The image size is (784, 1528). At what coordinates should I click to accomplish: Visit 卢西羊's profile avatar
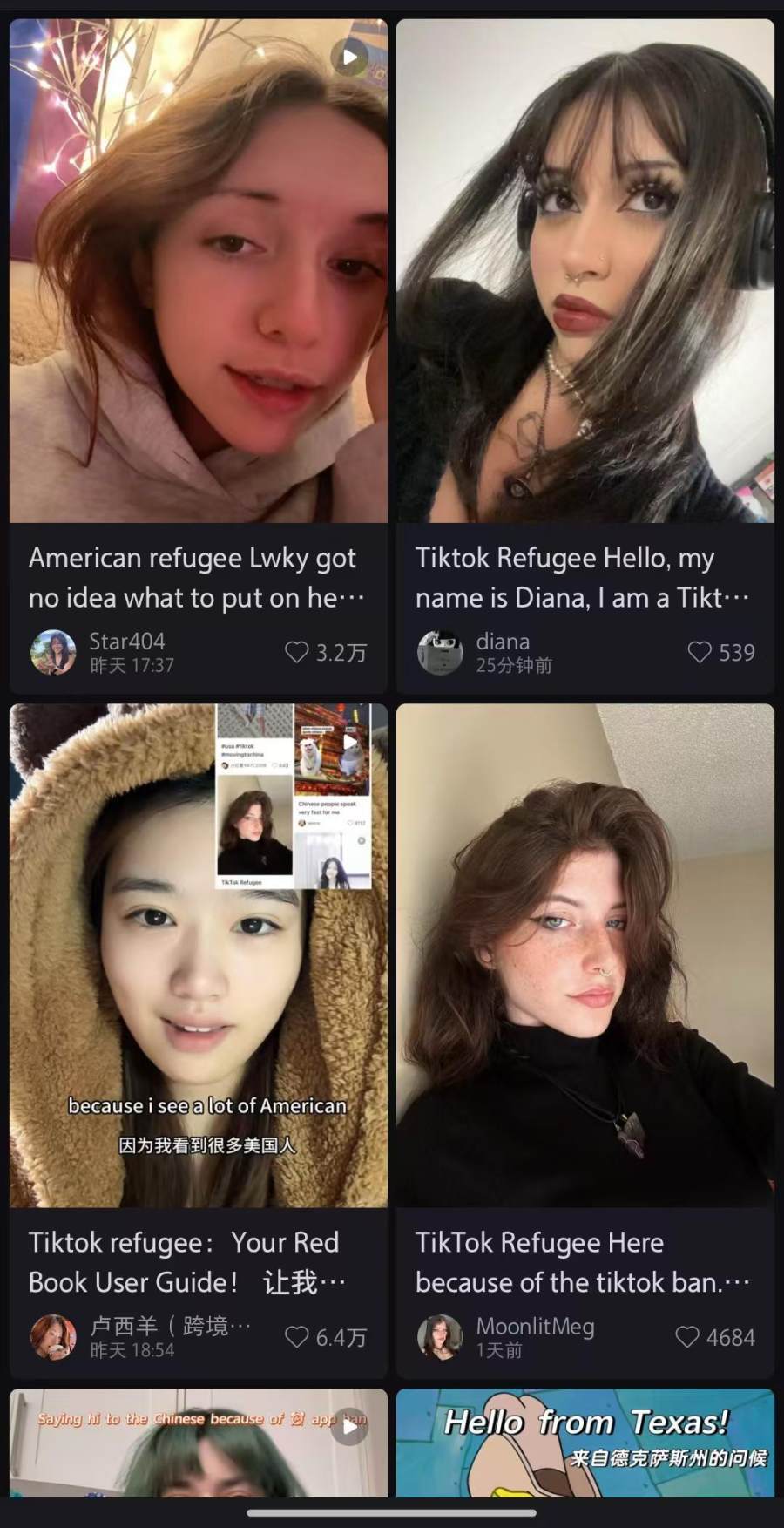tap(53, 1336)
